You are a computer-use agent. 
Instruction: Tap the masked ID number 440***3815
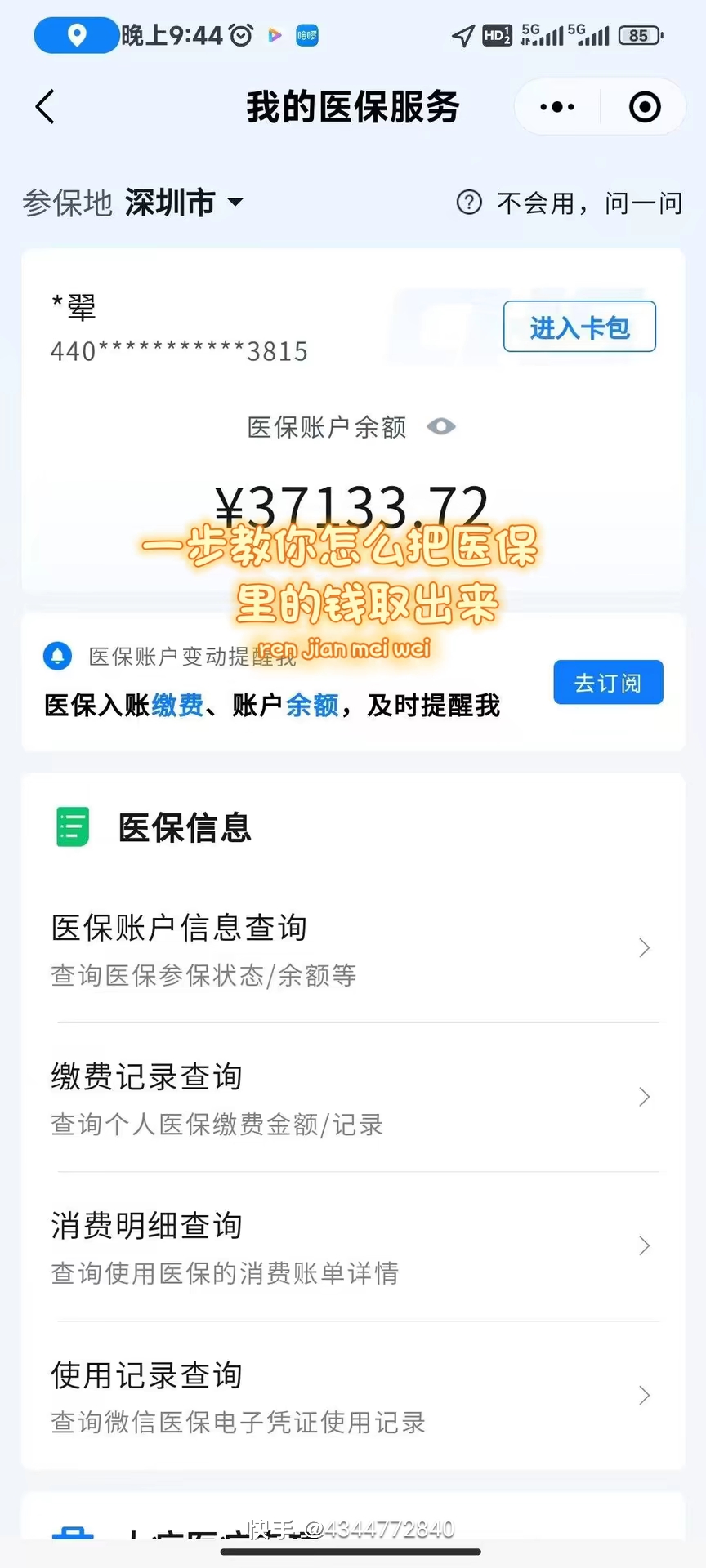pyautogui.click(x=178, y=351)
